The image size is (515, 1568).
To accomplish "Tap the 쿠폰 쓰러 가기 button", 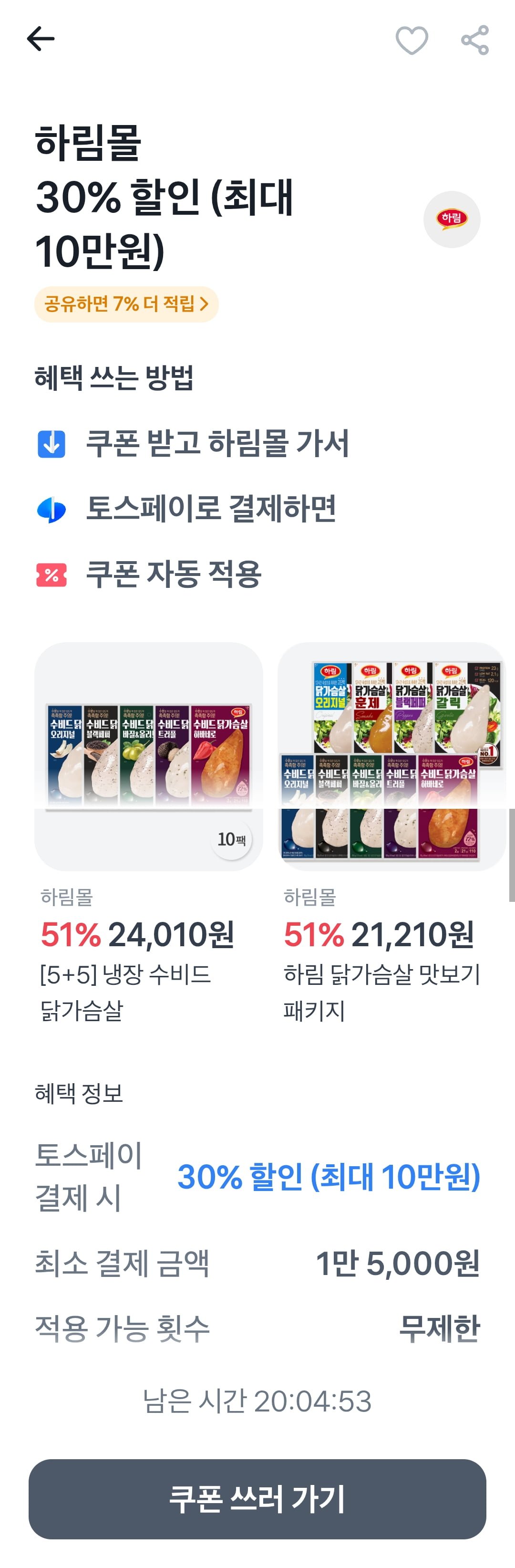I will click(257, 1499).
